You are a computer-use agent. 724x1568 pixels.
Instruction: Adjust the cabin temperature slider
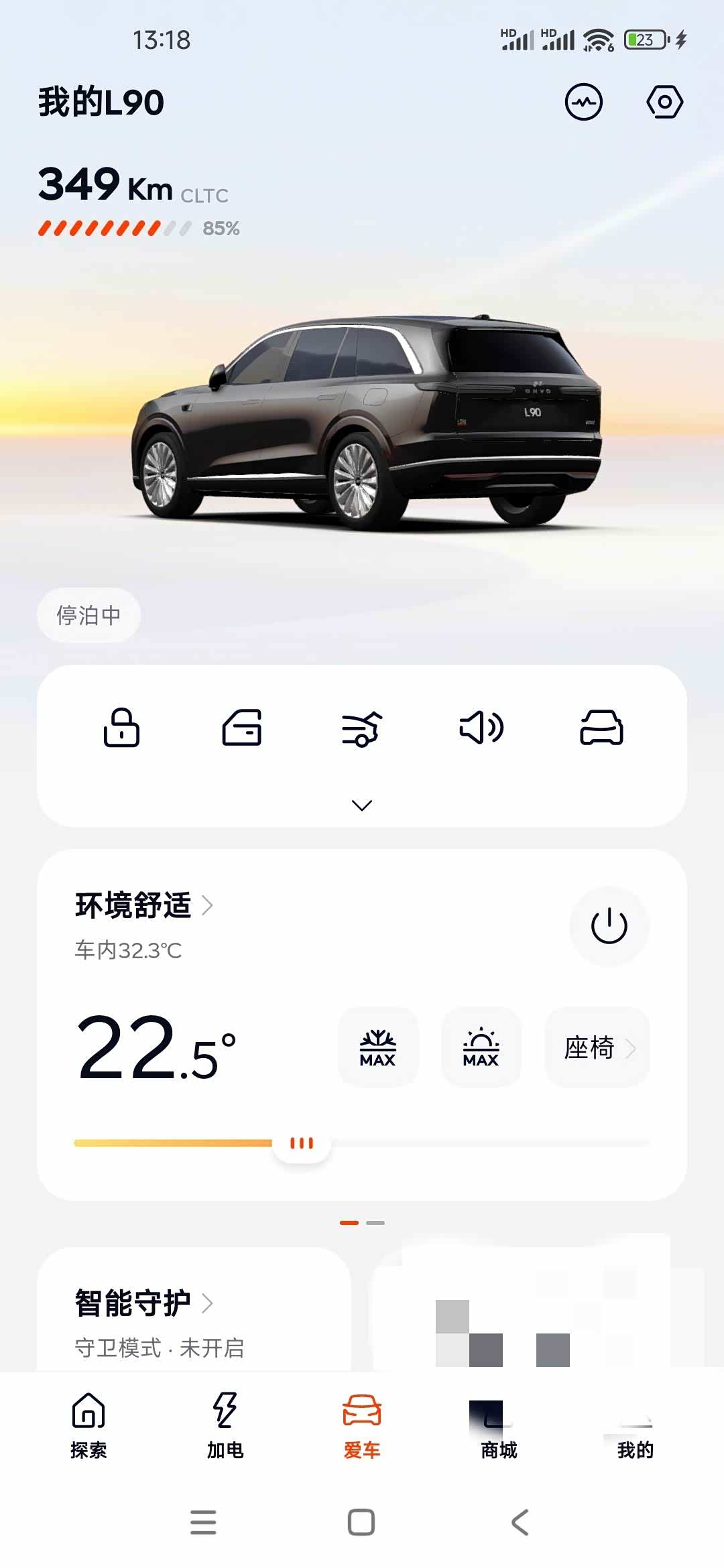(x=300, y=1144)
